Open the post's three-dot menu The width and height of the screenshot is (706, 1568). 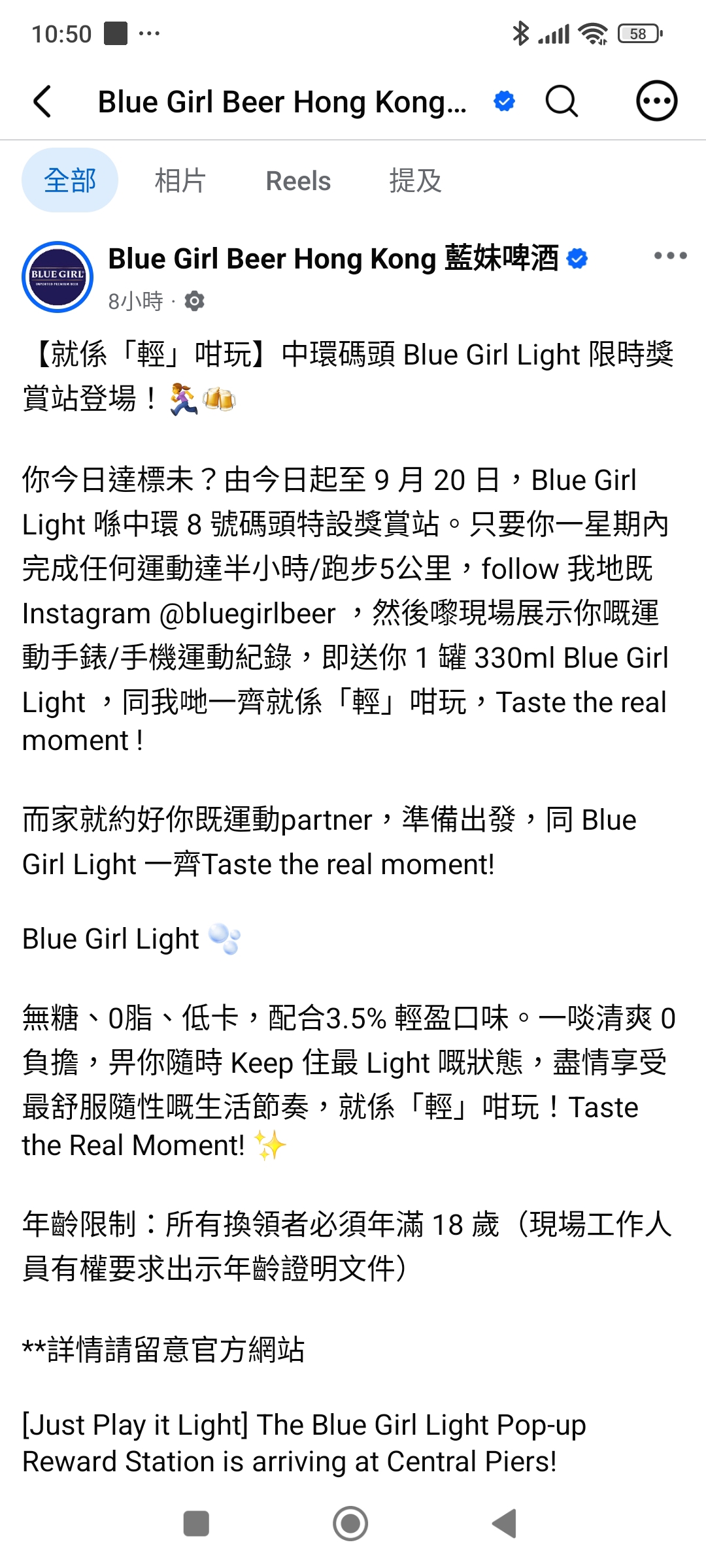[x=670, y=255]
